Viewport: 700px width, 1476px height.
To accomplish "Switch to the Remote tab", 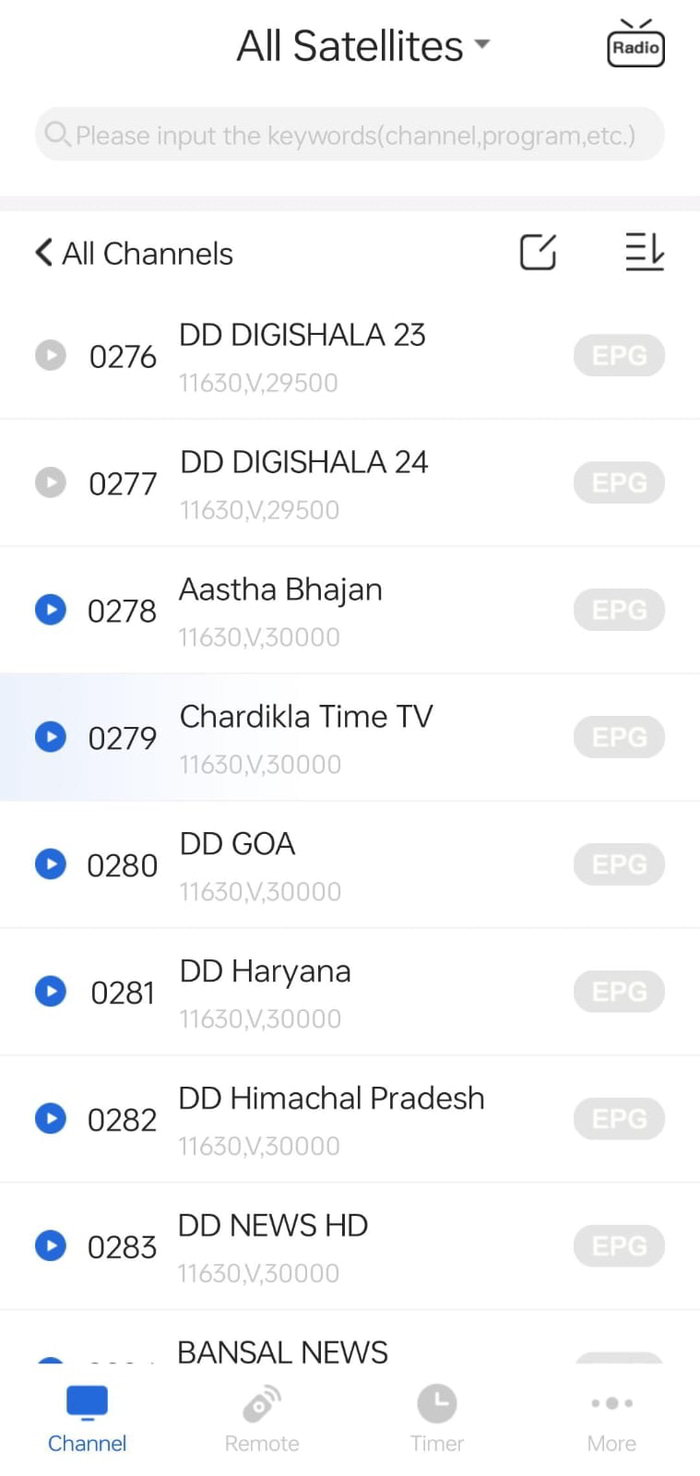I will click(262, 1418).
